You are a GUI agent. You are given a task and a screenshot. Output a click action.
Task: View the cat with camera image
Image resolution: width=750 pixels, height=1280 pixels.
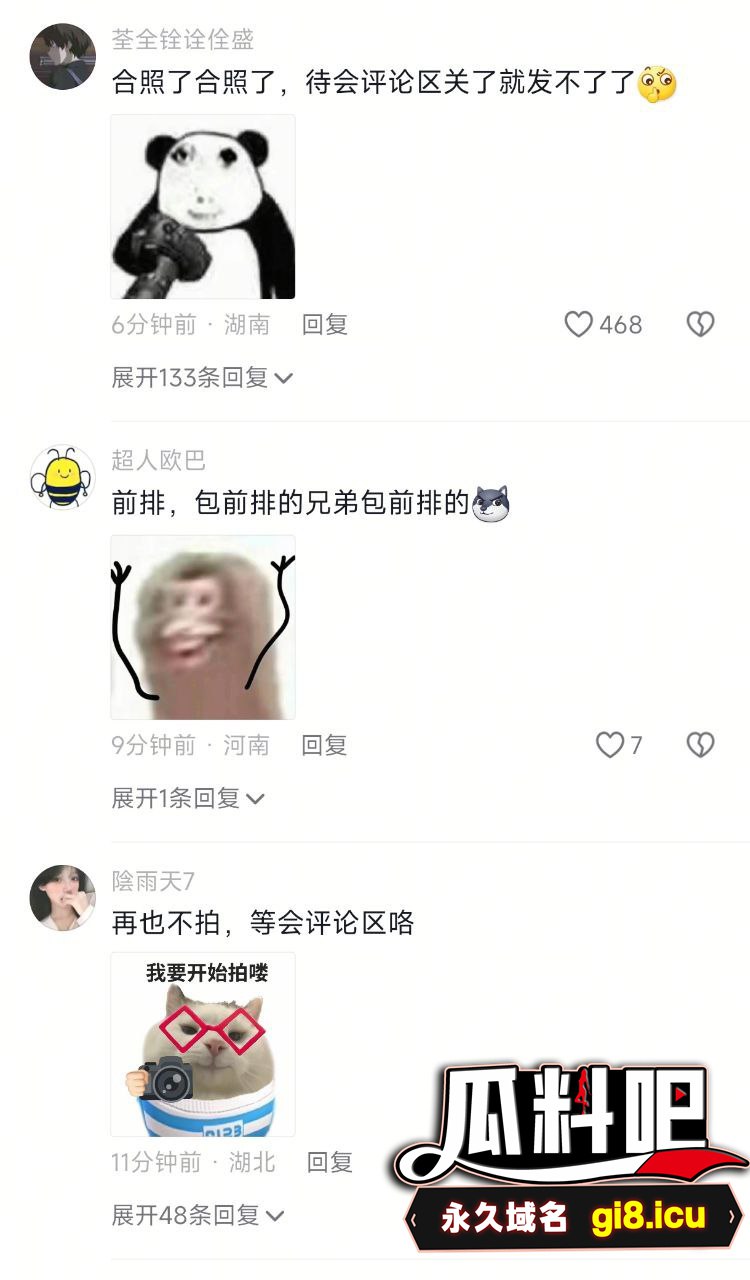coord(203,1044)
